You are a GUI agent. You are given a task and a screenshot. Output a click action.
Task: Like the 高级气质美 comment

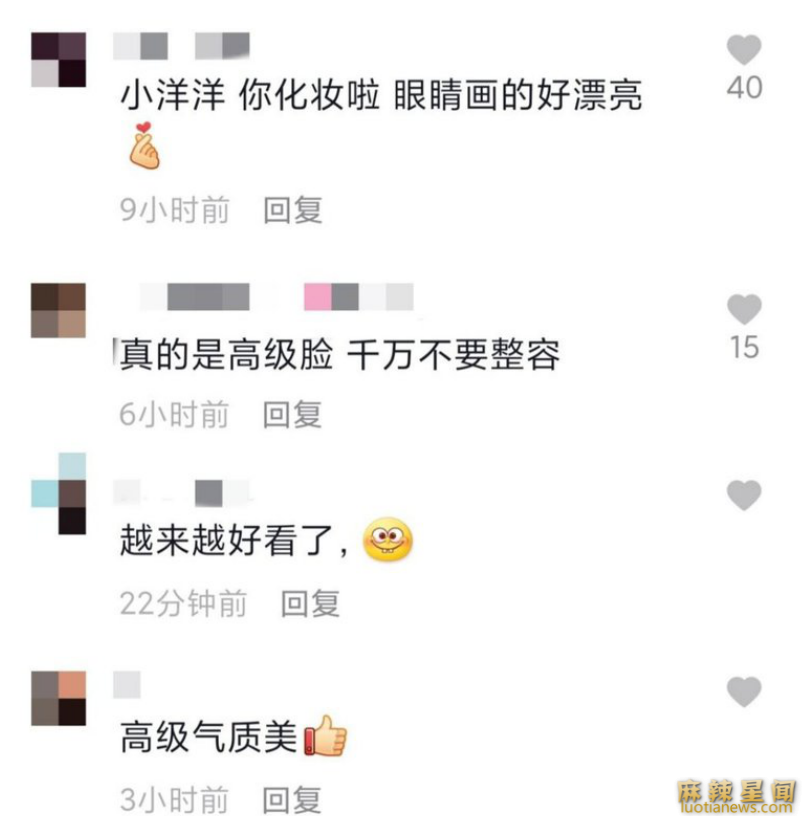click(x=743, y=691)
